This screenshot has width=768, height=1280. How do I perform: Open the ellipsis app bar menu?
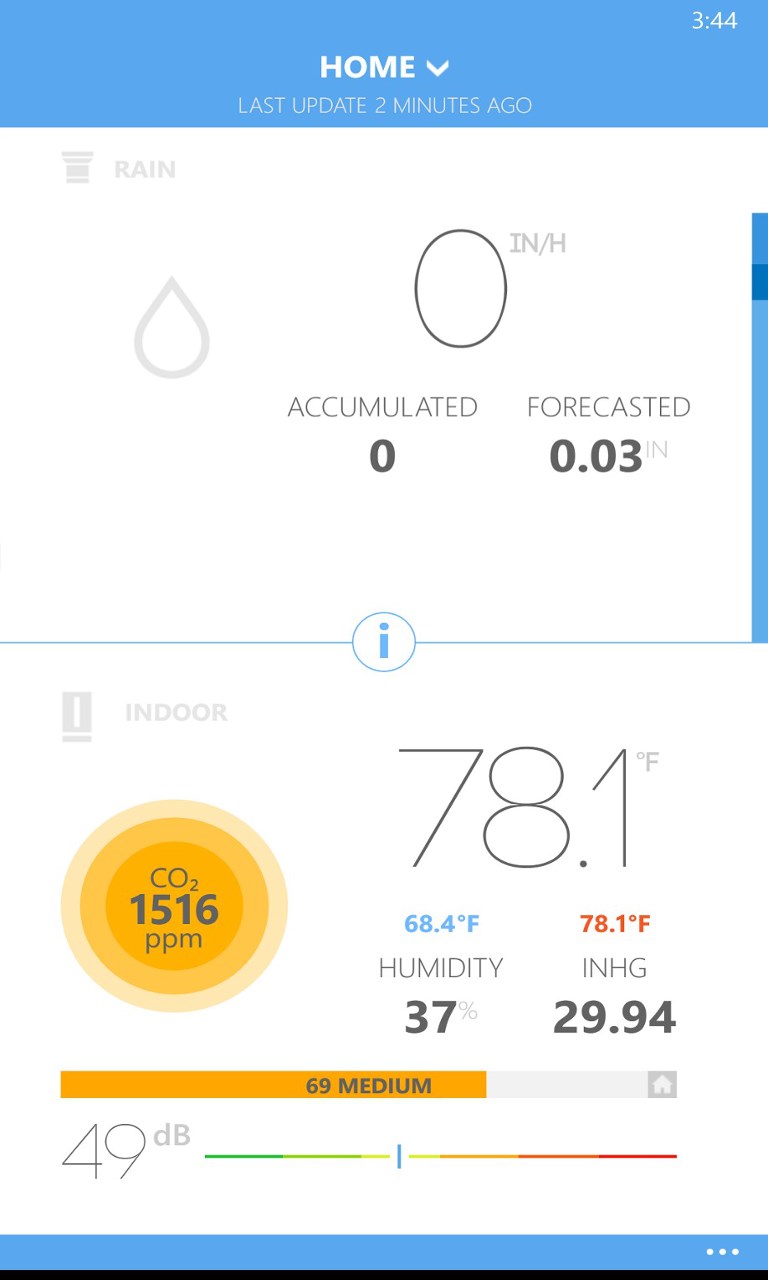(x=723, y=1251)
